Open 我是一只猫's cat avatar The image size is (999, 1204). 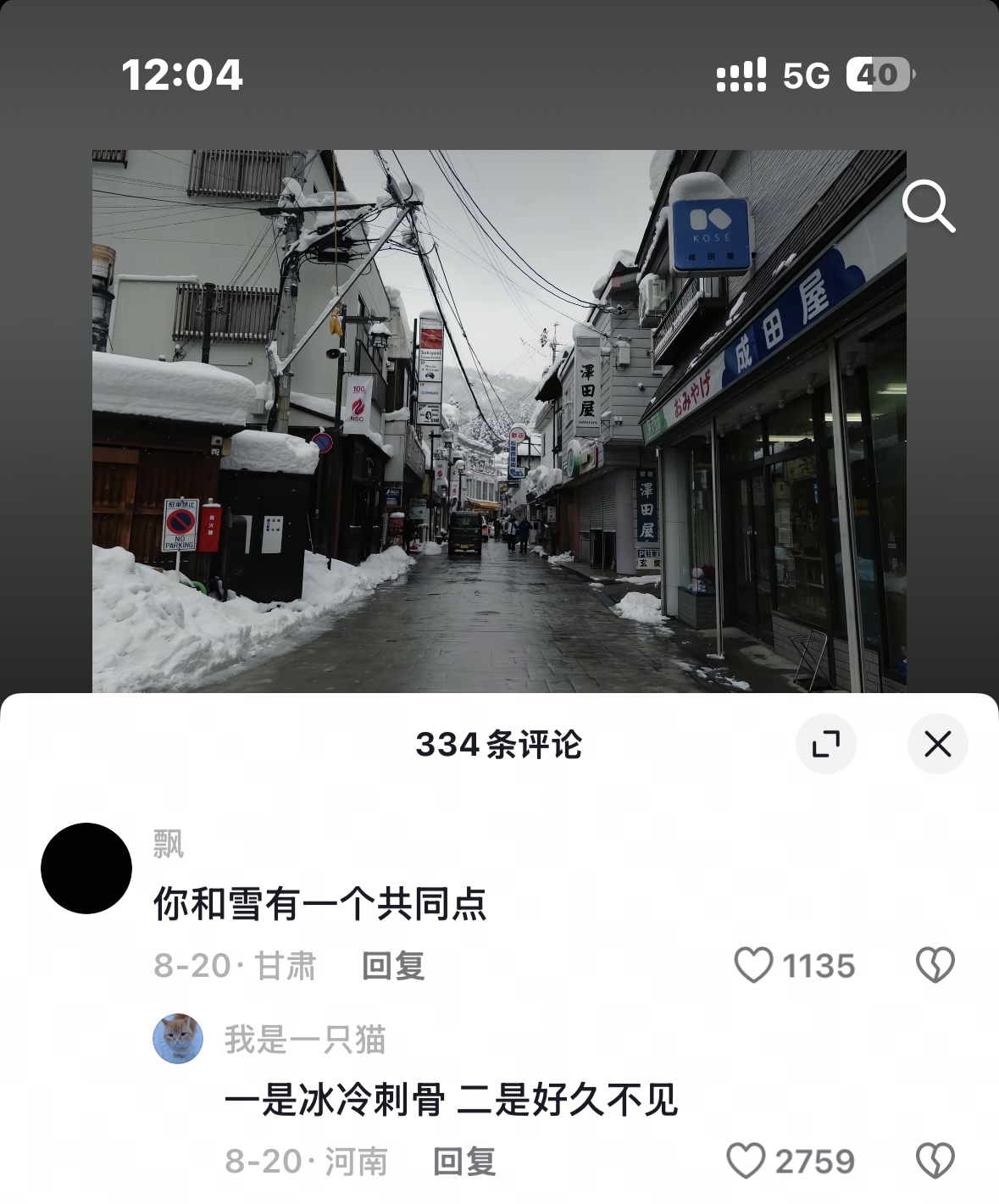pyautogui.click(x=178, y=1038)
